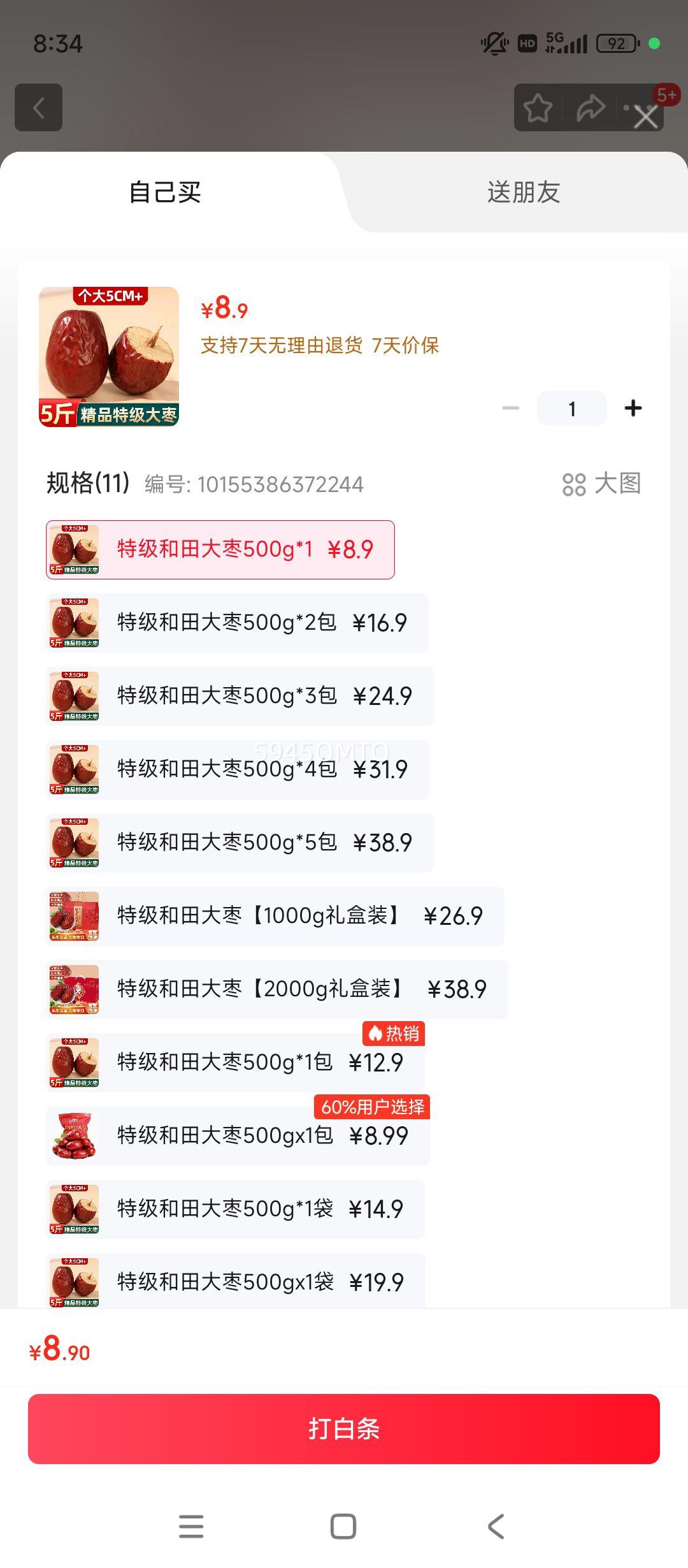The height and width of the screenshot is (1568, 688).
Task: Tap the product thumbnail with 5斤 label
Action: (x=110, y=357)
